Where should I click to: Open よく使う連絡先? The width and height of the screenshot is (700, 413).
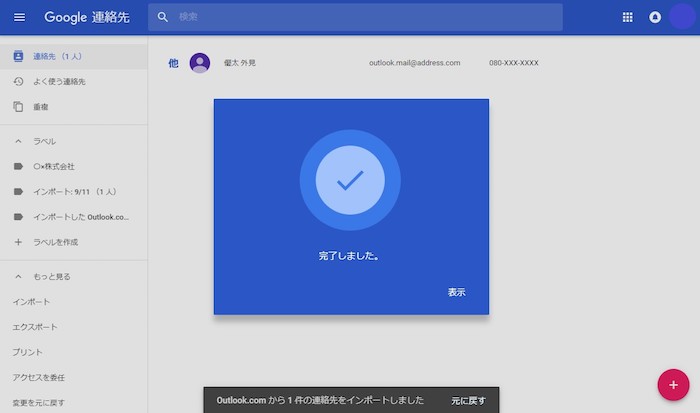61,81
